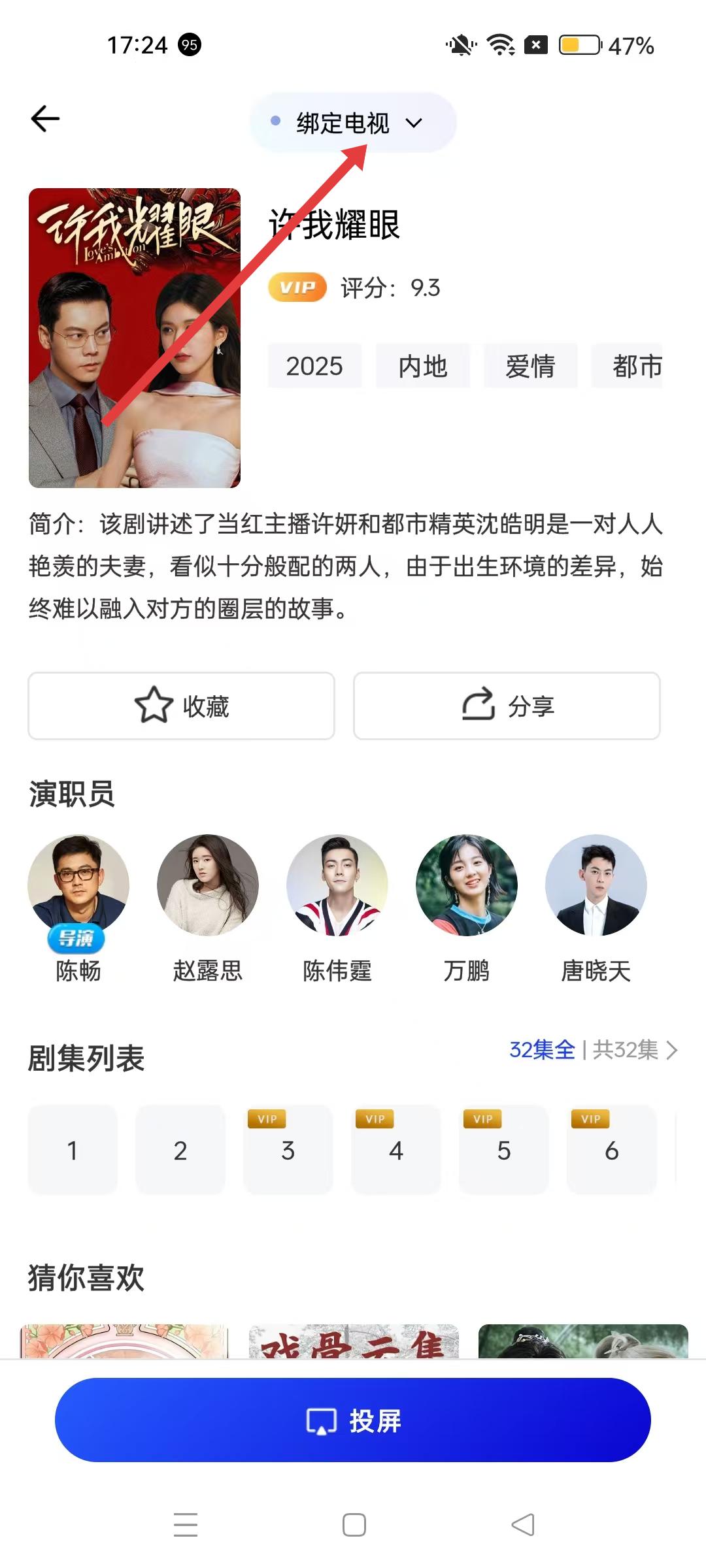706x1568 pixels.
Task: Pick VIP episode 4
Action: (x=396, y=1150)
